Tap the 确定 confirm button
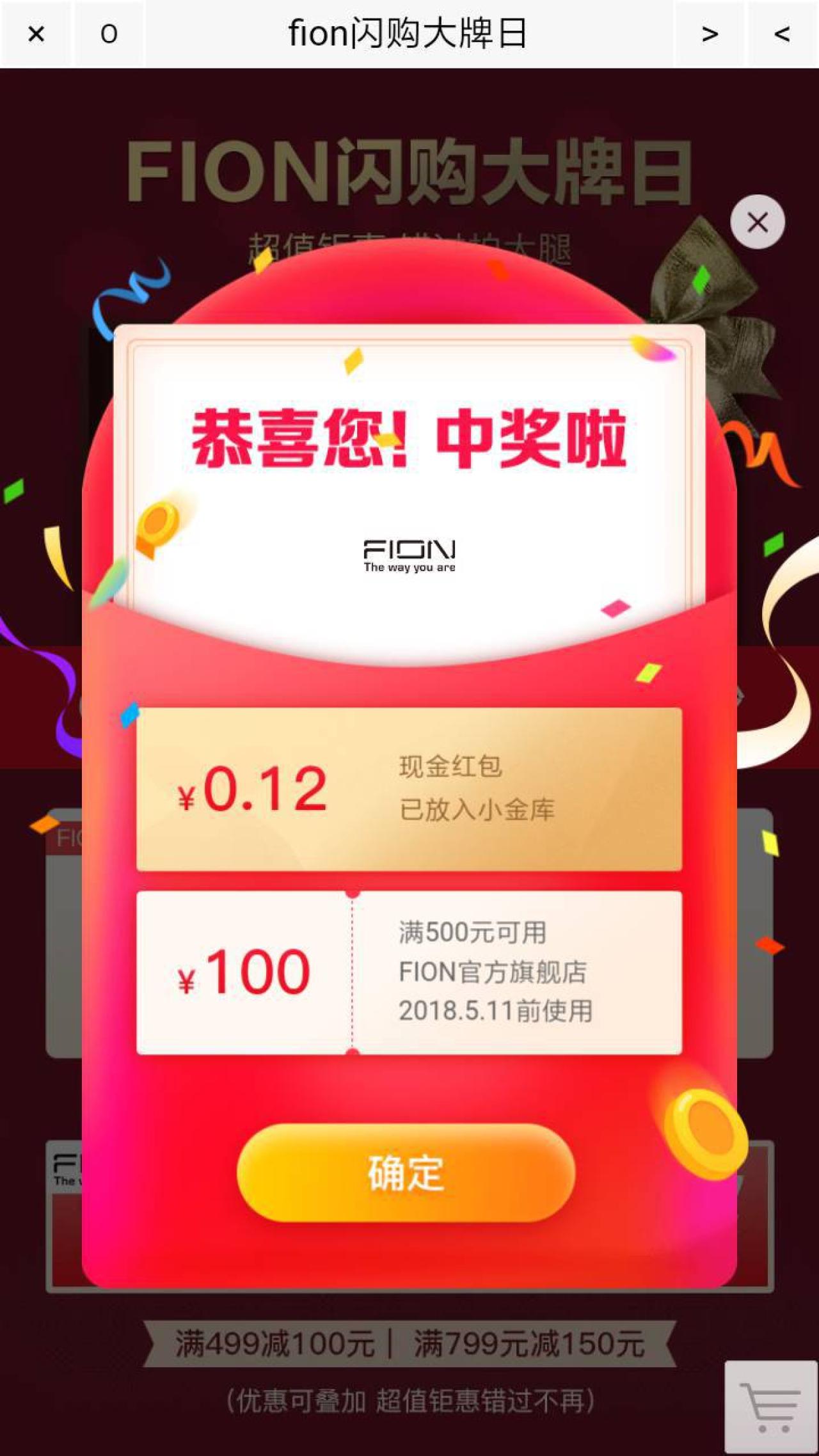The width and height of the screenshot is (819, 1456). pos(406,1173)
